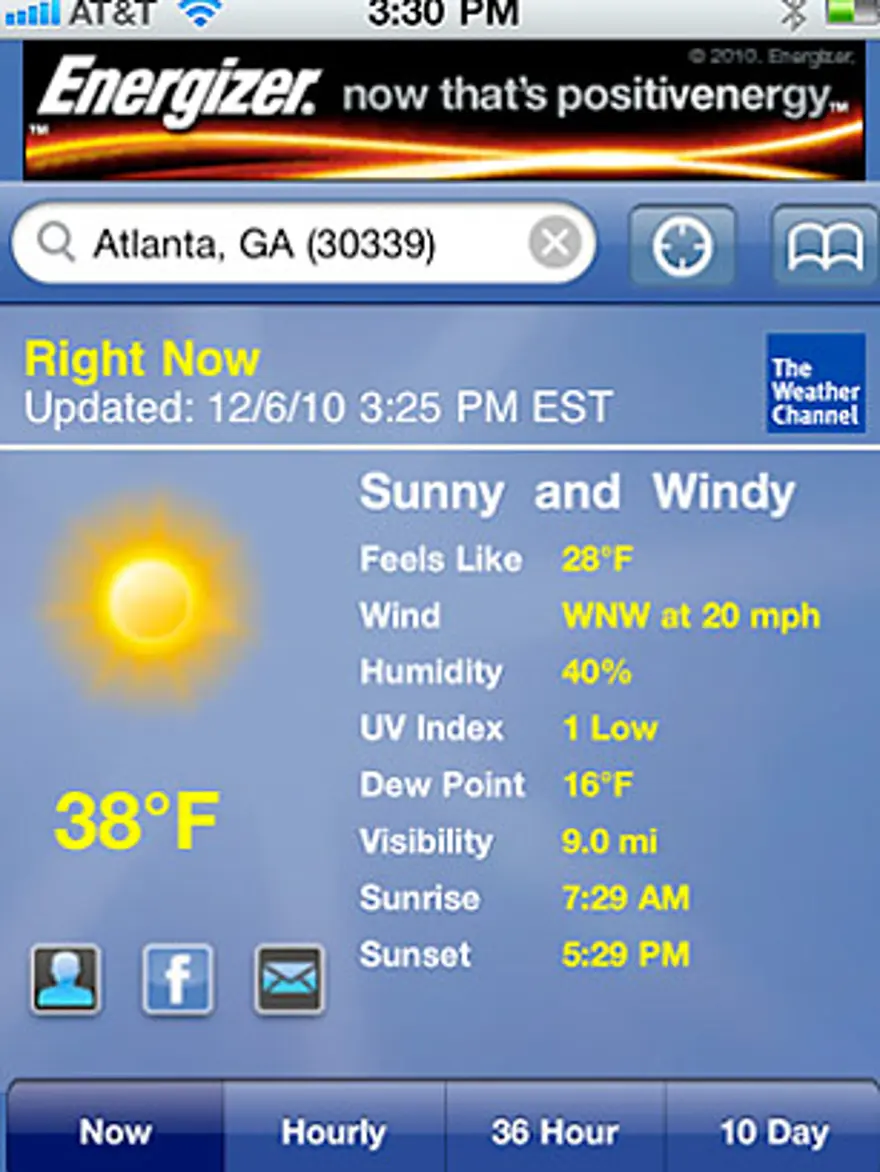Switch to the Hourly tab

point(333,1132)
